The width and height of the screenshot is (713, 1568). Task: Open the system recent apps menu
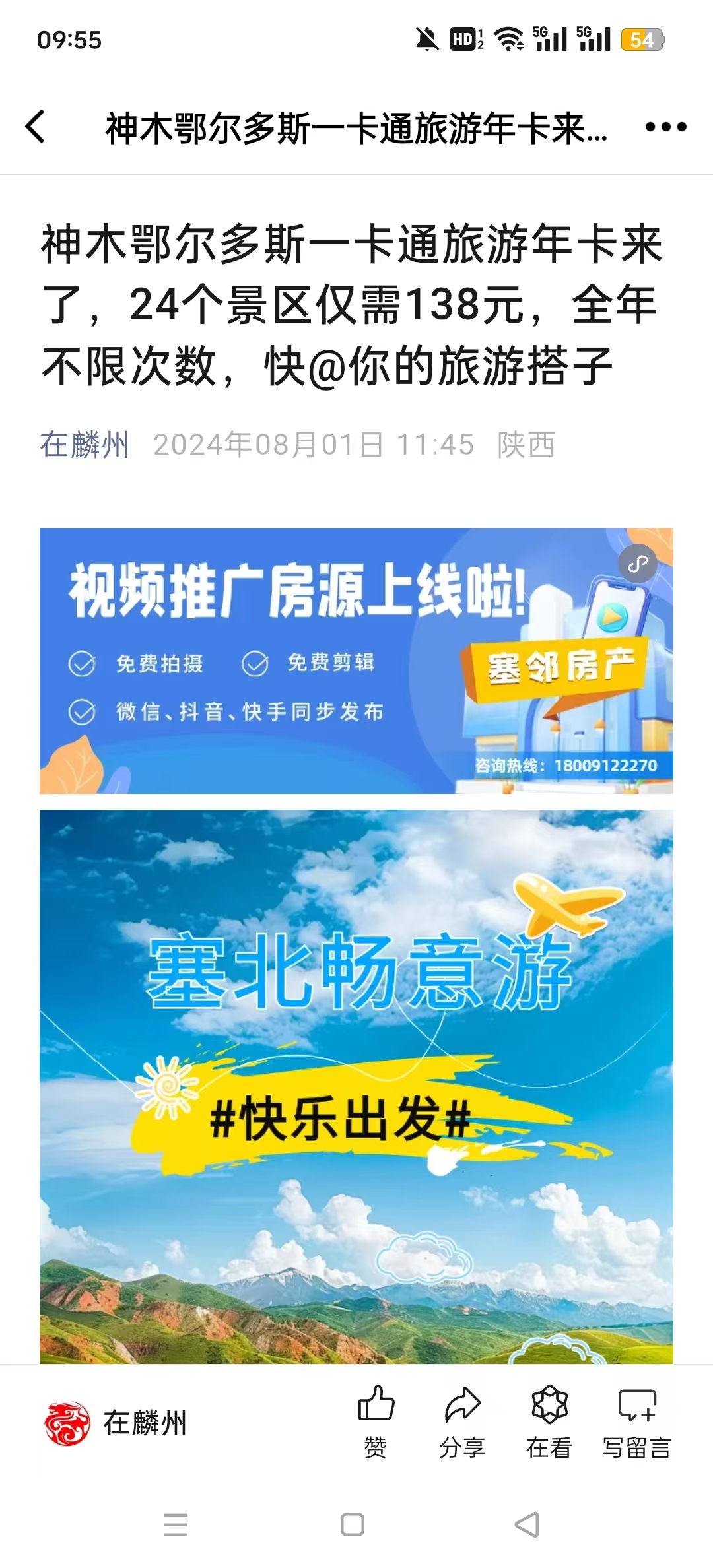click(176, 1524)
